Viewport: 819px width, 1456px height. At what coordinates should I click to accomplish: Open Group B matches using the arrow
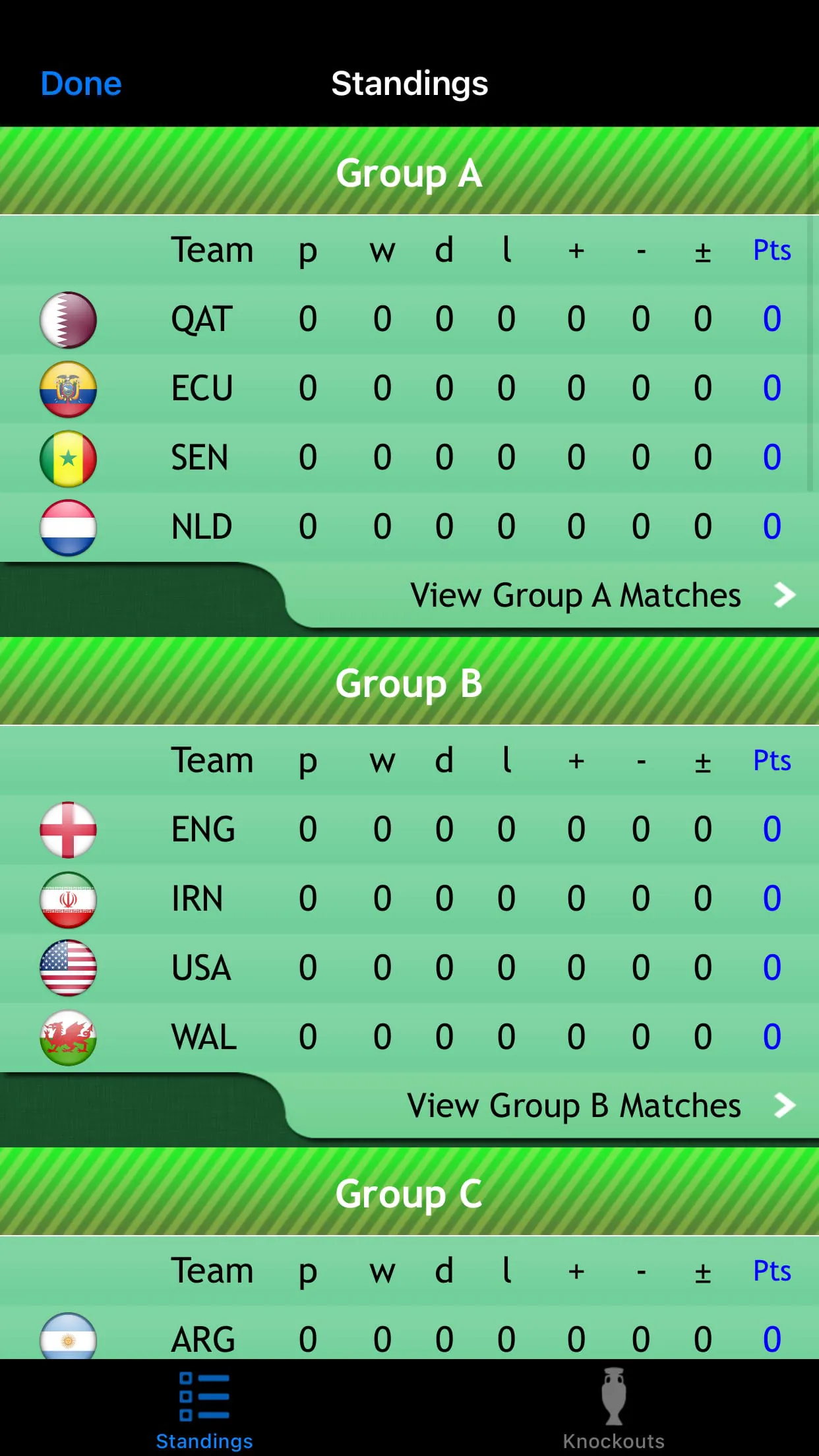[785, 1106]
